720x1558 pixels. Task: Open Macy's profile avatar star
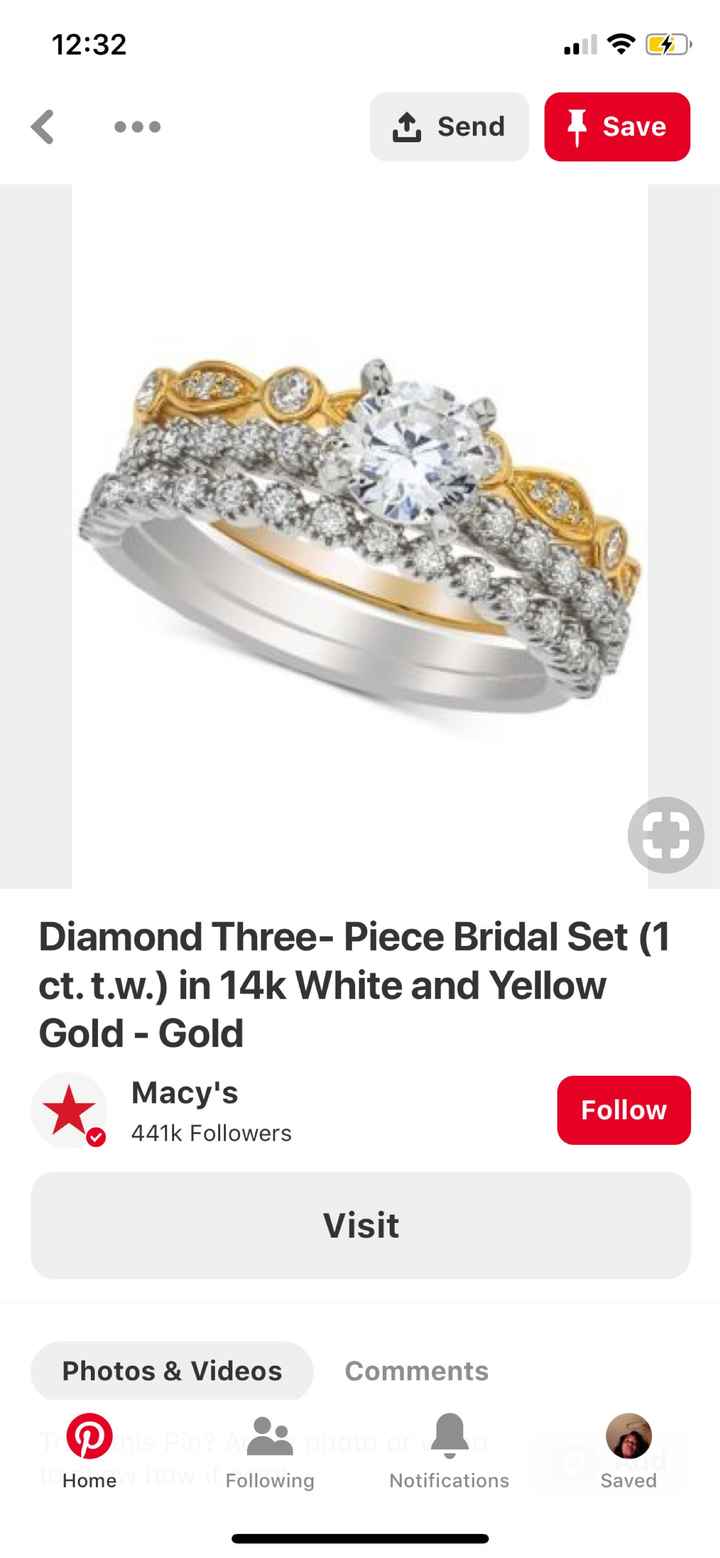[x=69, y=1110]
